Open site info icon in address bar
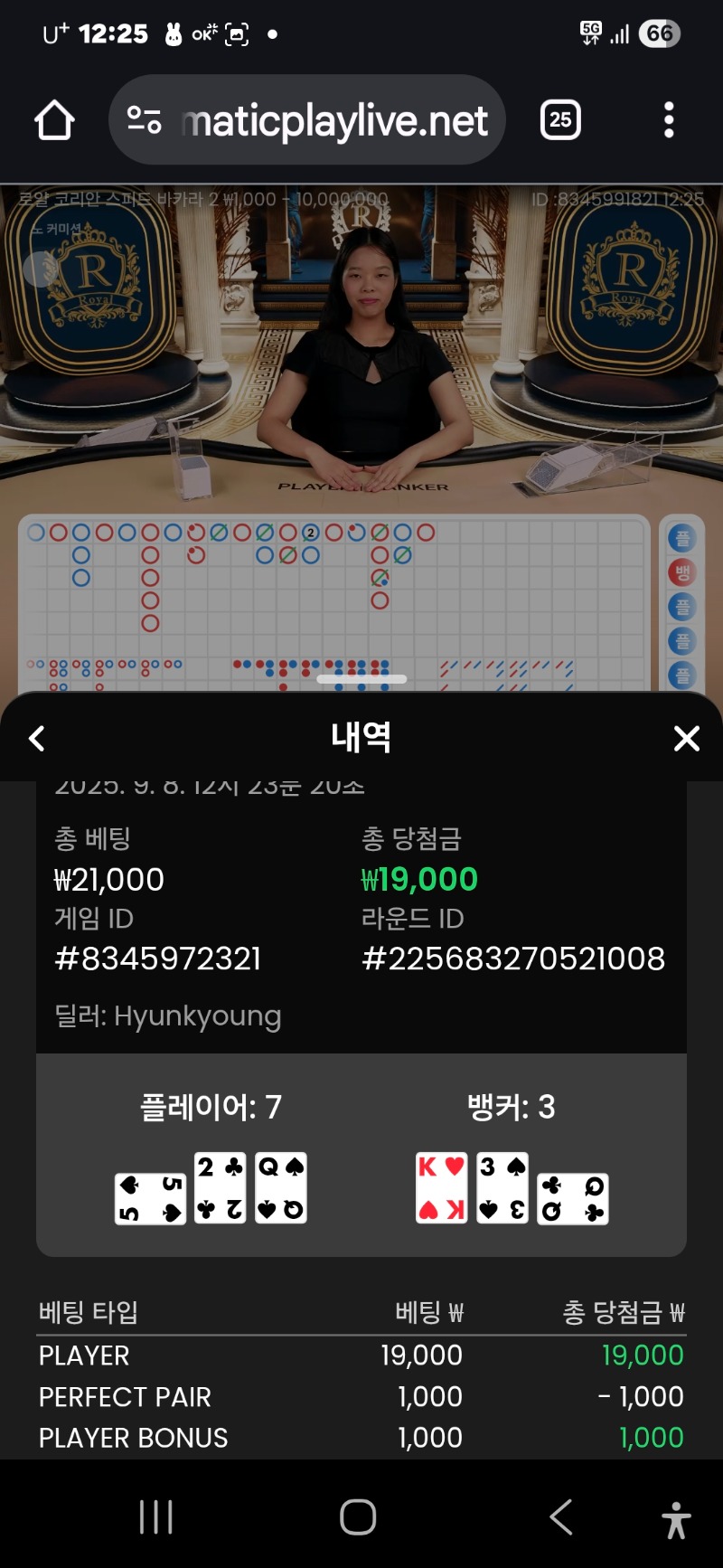 pyautogui.click(x=144, y=120)
